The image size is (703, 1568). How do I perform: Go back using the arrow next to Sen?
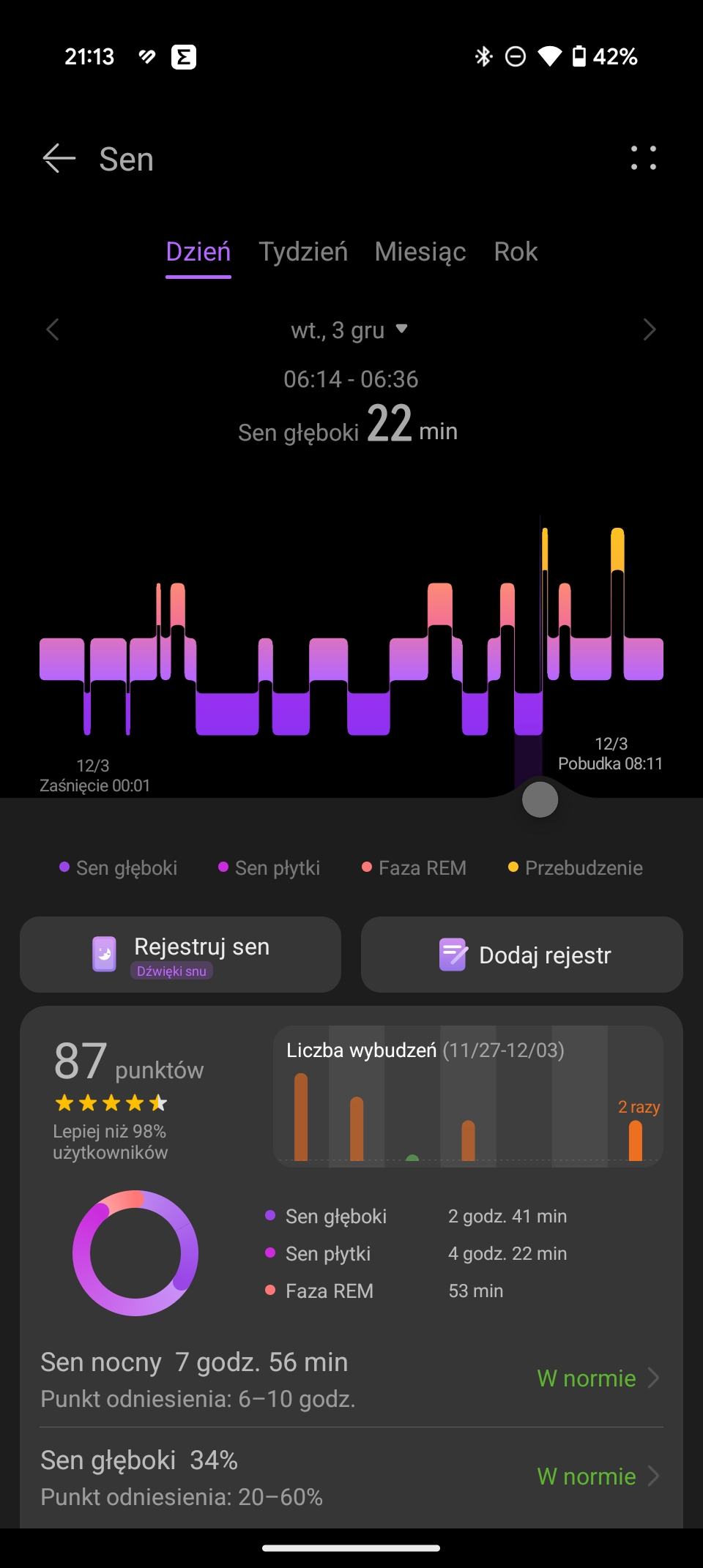click(x=59, y=158)
